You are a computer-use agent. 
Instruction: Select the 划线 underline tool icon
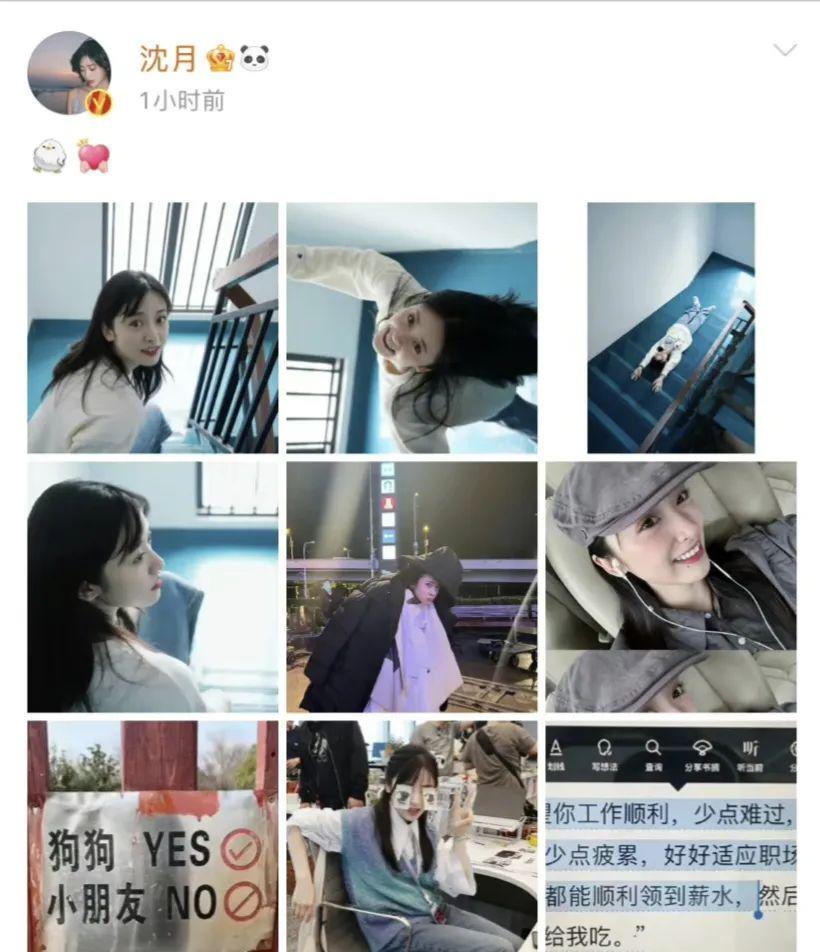[x=554, y=748]
